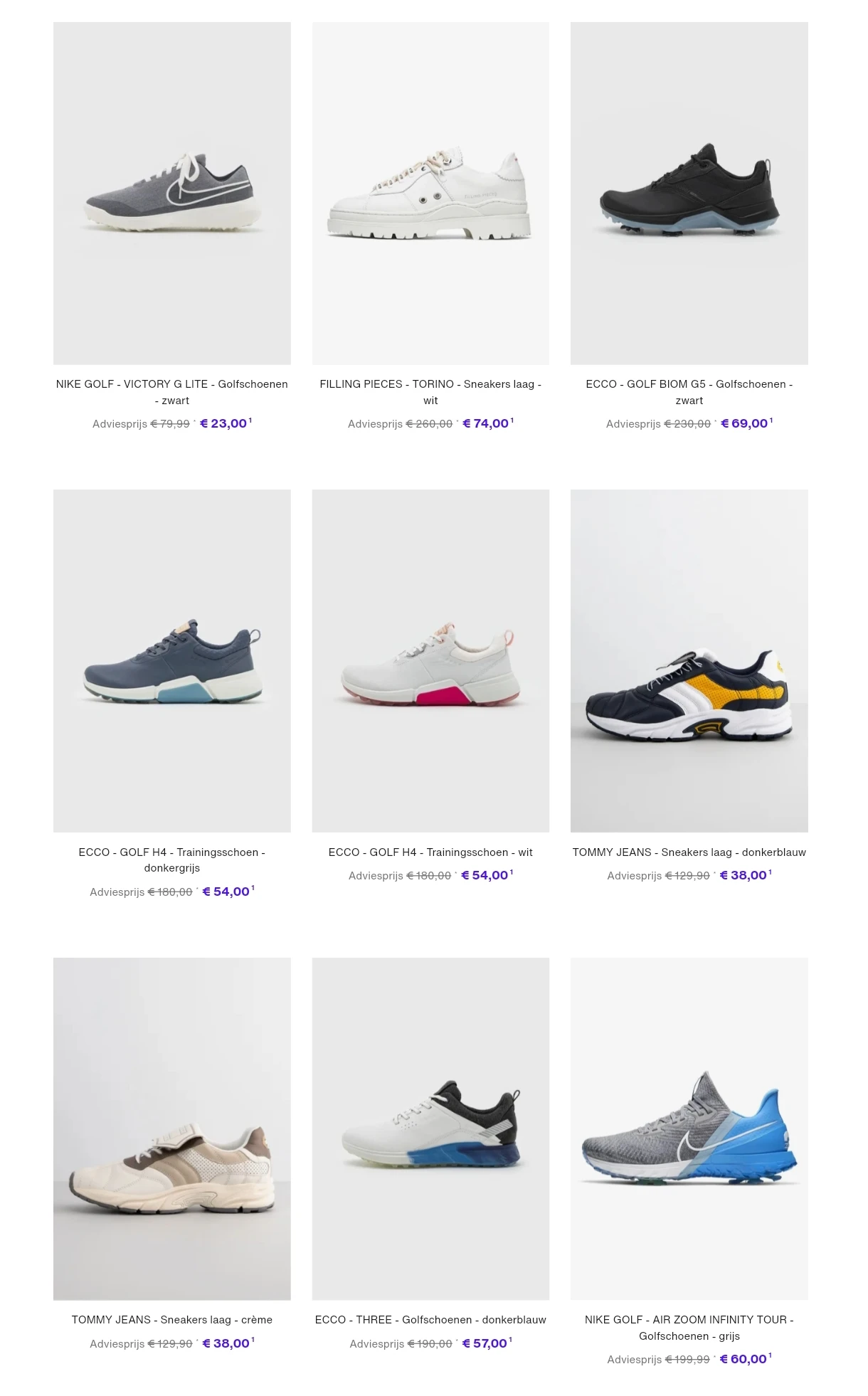Open the TOMMY JEANS donkerblauw sneakers listing
This screenshot has width=868, height=1396.
point(689,852)
